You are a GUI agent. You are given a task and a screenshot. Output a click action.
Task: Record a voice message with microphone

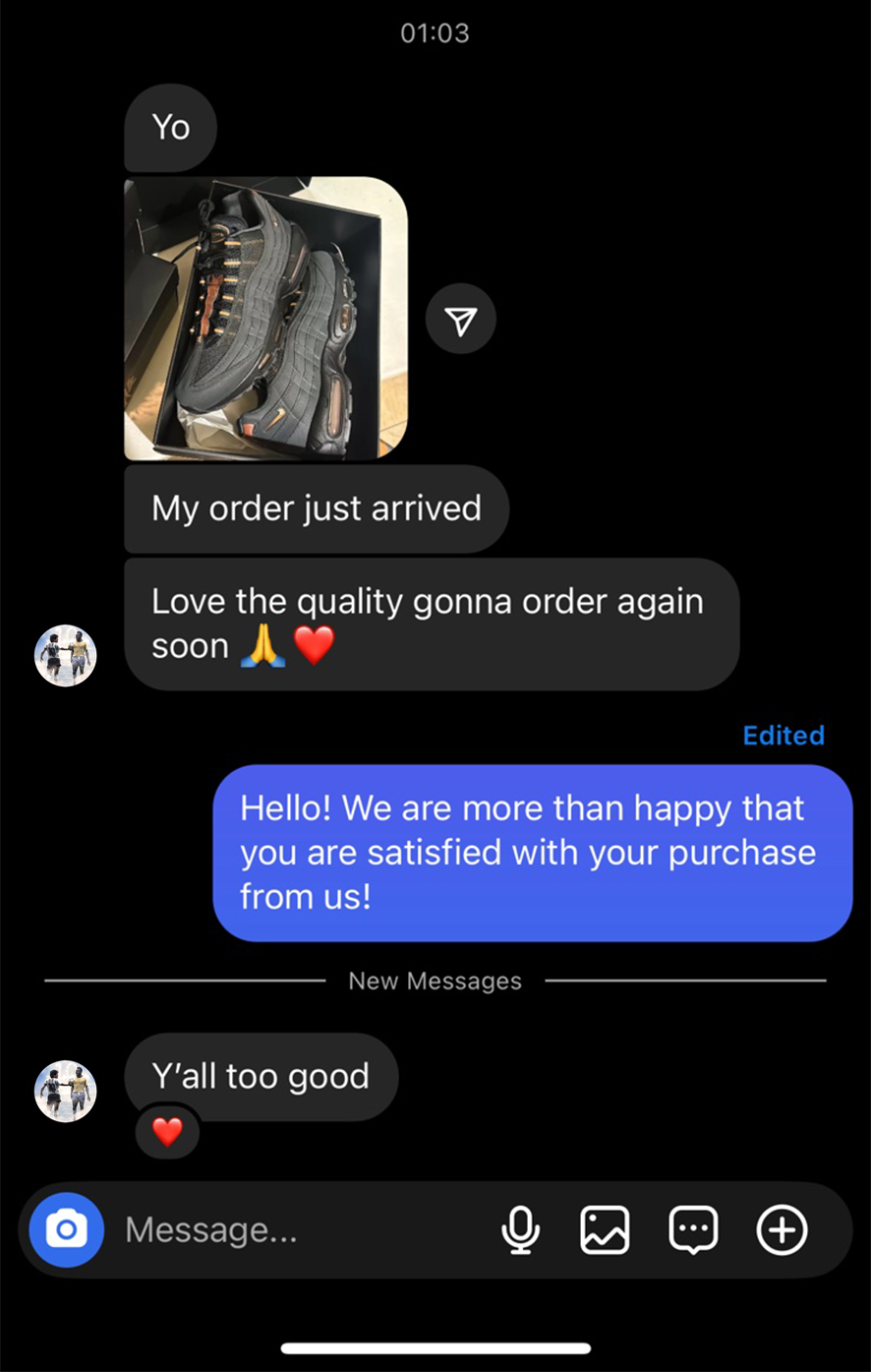[x=520, y=1229]
